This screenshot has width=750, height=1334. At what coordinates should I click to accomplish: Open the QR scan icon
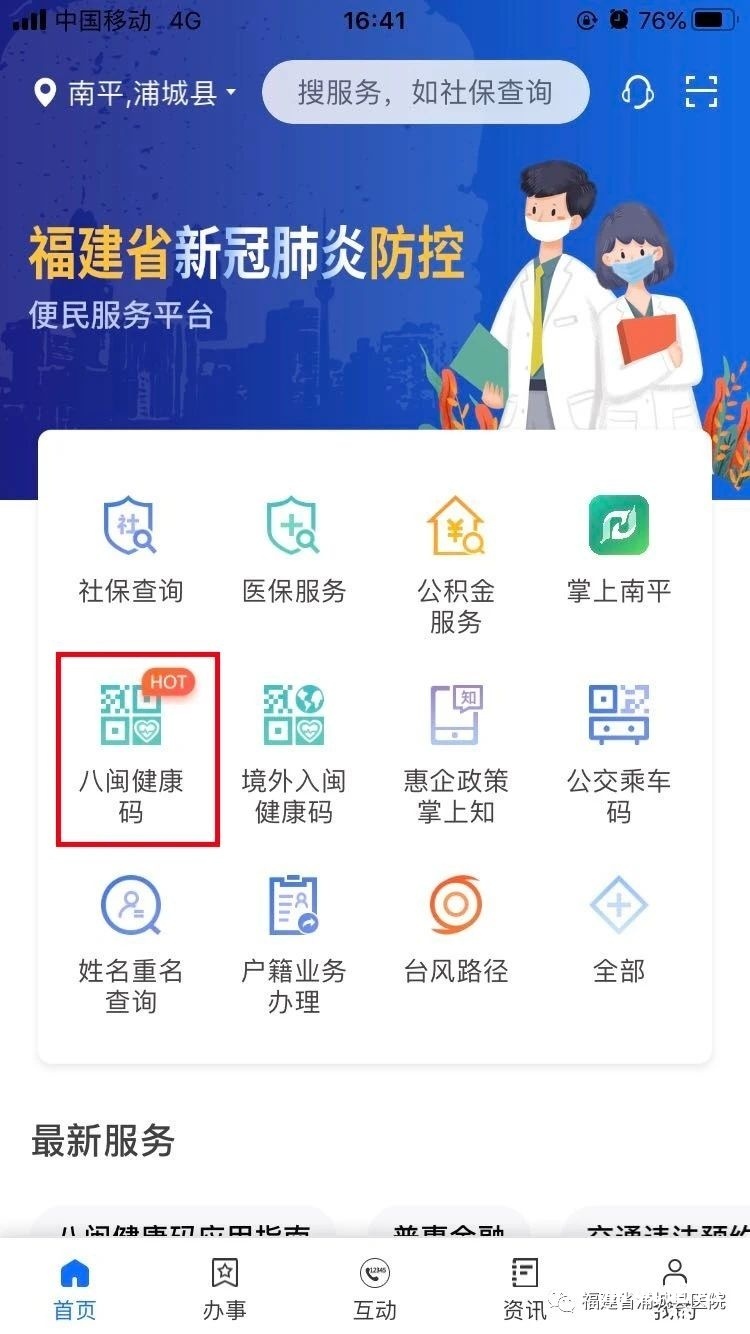701,93
